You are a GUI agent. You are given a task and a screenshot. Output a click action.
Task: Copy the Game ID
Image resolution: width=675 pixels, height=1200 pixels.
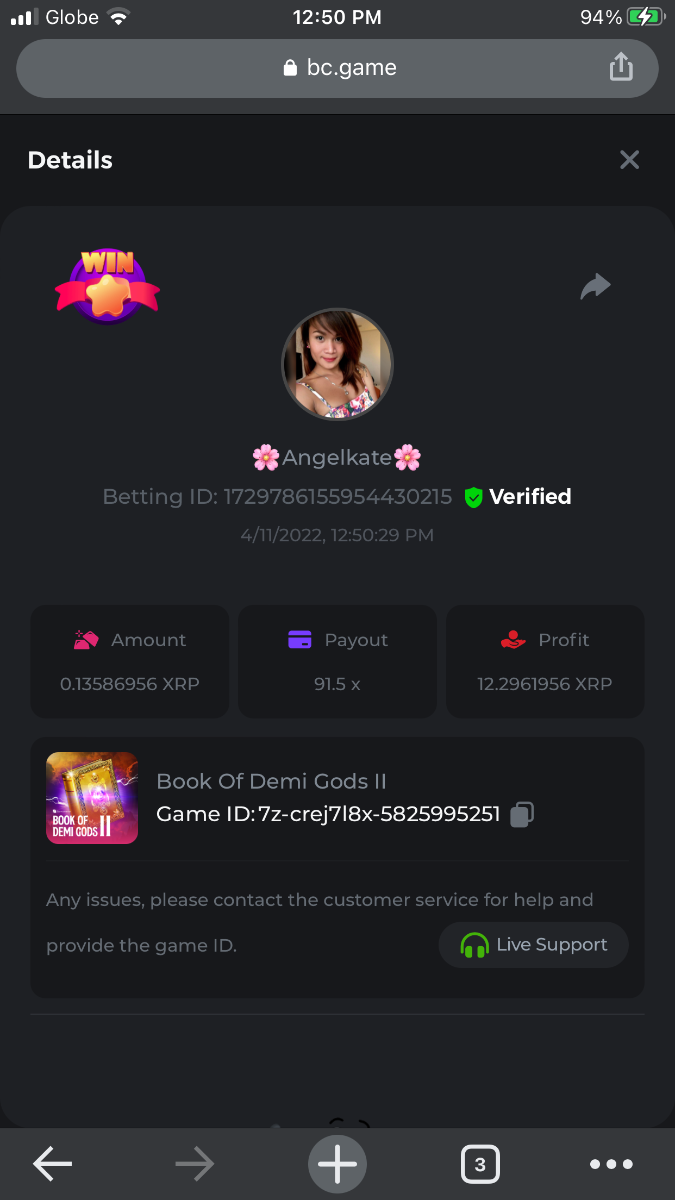pos(521,815)
